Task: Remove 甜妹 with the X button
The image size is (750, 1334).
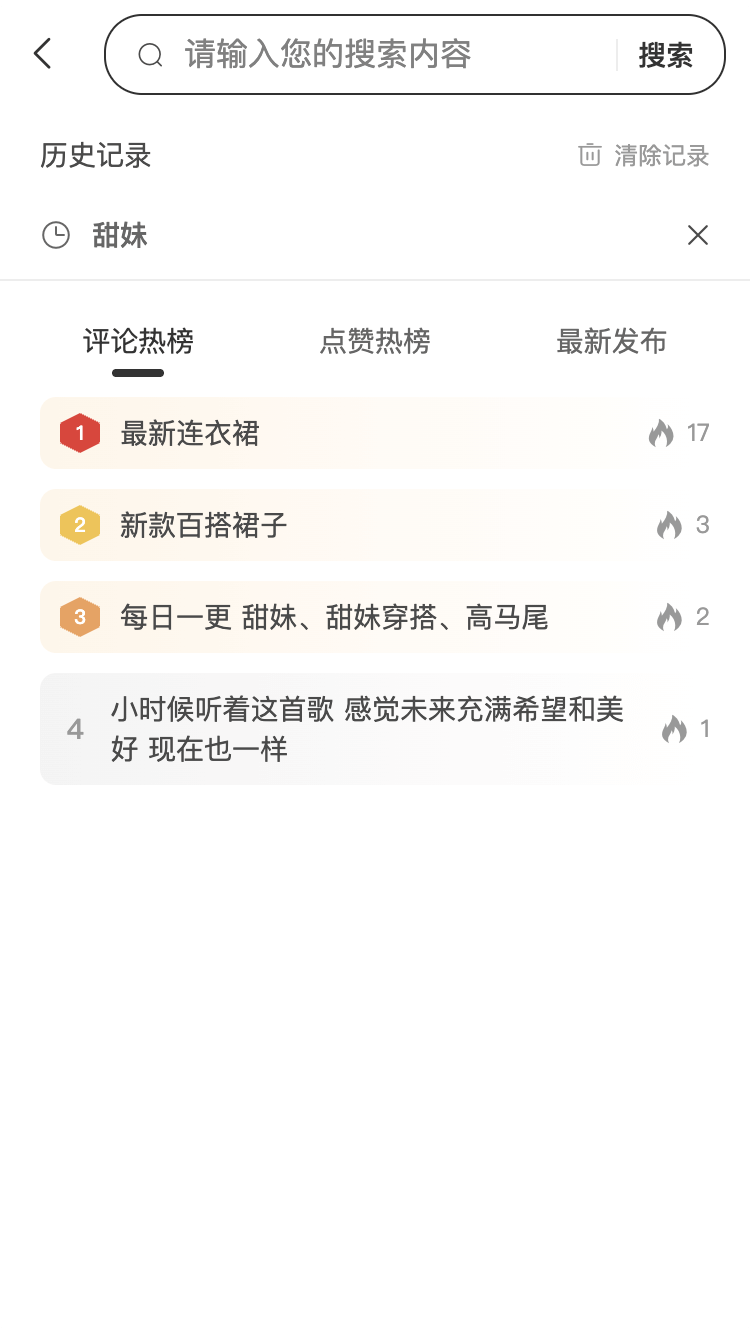Action: (x=698, y=235)
